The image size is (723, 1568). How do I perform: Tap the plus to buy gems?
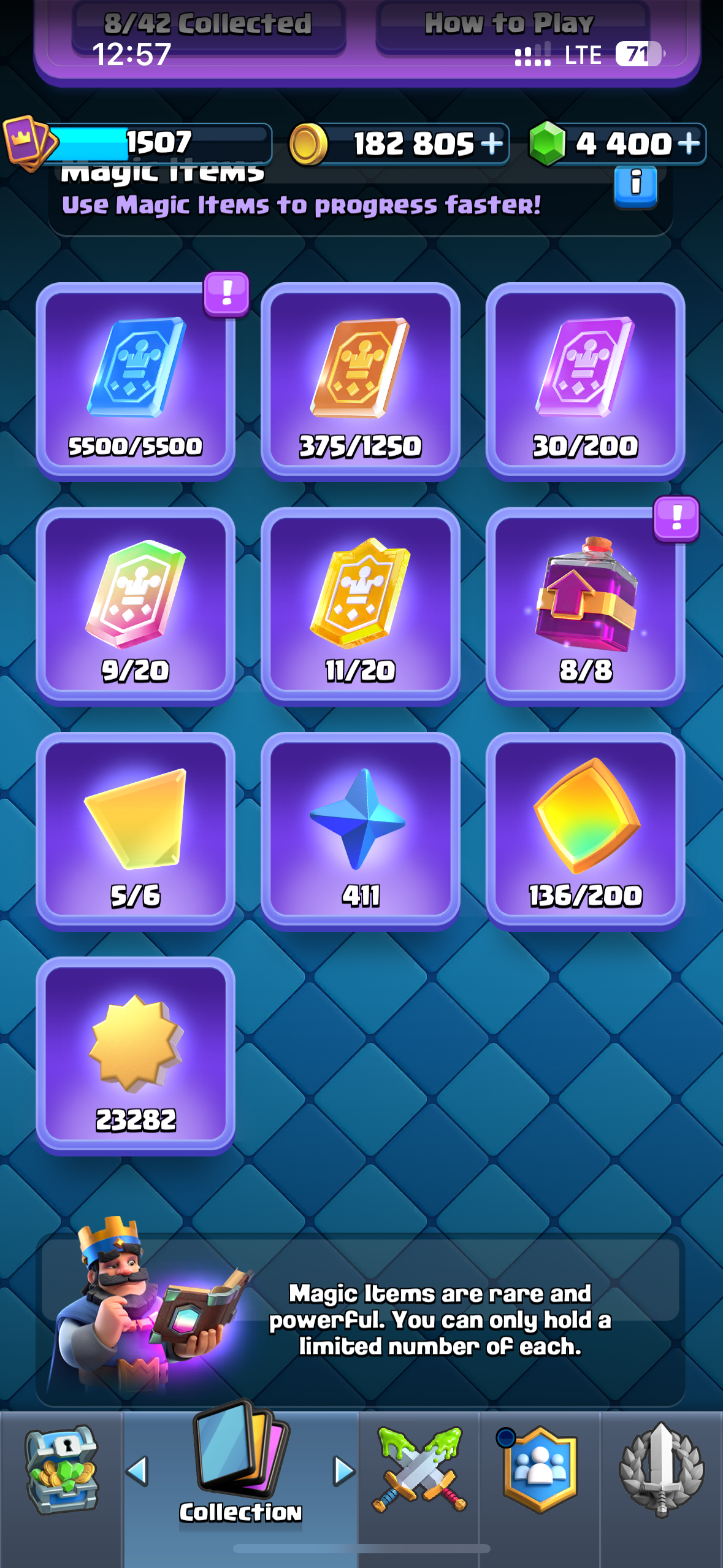click(689, 143)
